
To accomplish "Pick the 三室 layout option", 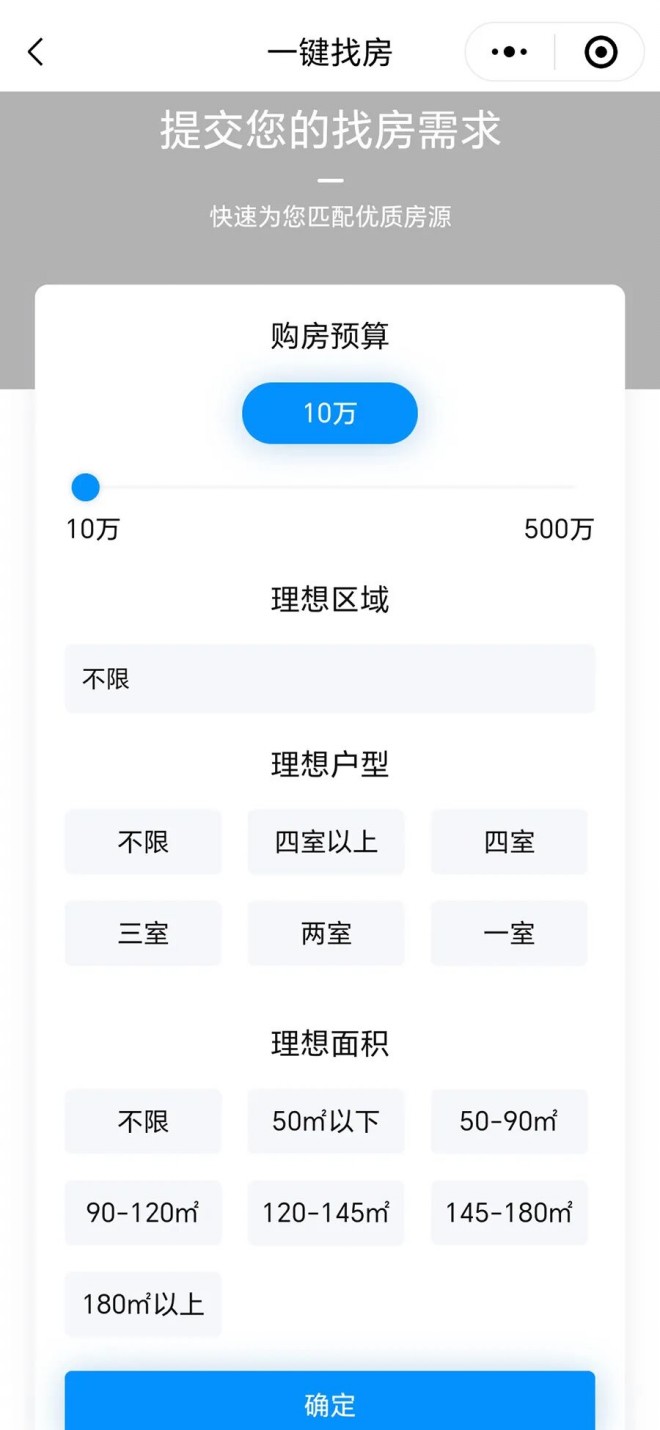I will click(143, 934).
